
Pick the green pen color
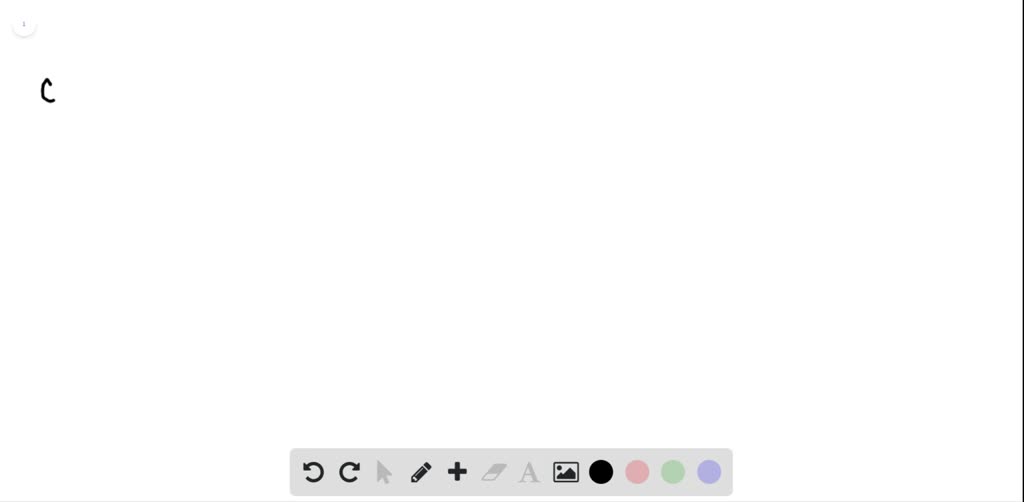pyautogui.click(x=673, y=472)
